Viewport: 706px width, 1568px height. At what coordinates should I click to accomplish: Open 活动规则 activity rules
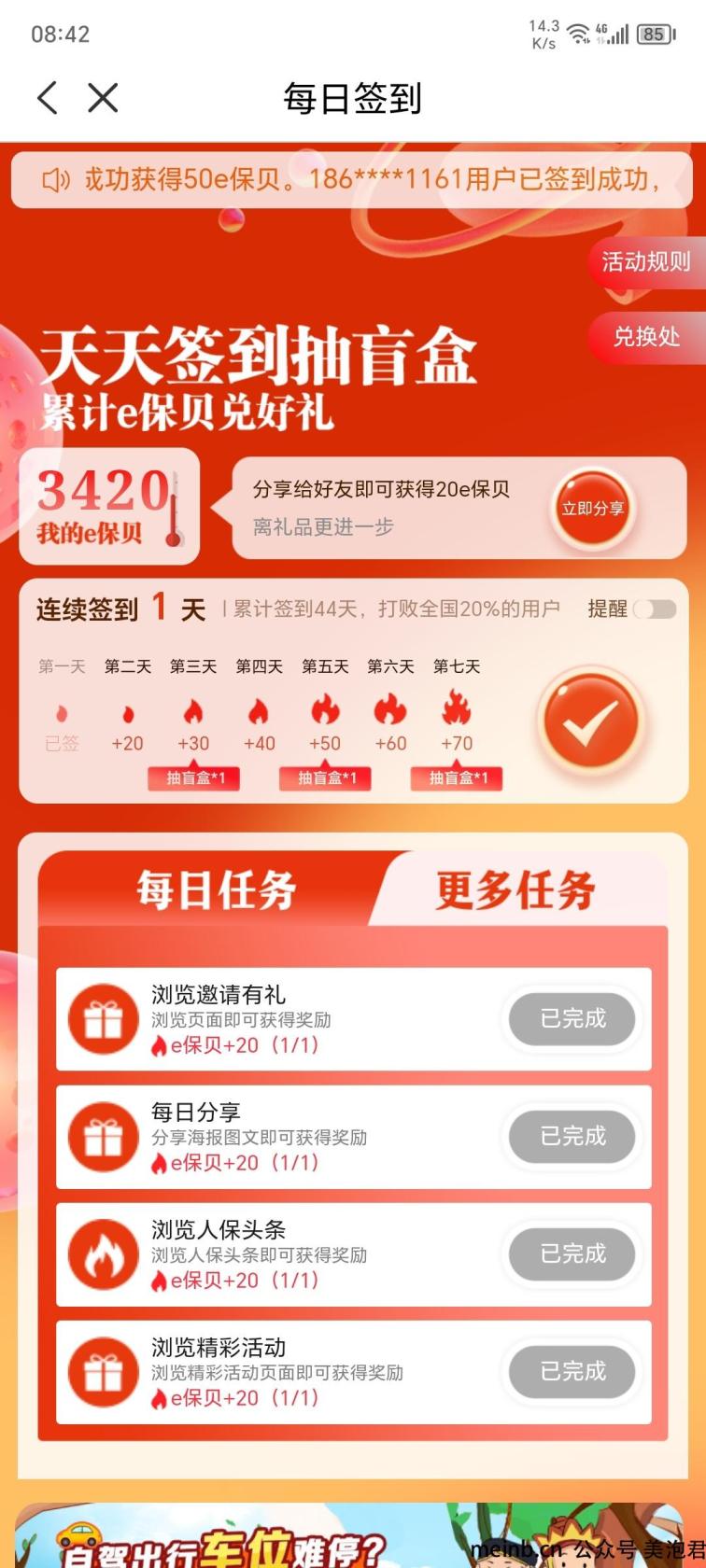(x=645, y=262)
